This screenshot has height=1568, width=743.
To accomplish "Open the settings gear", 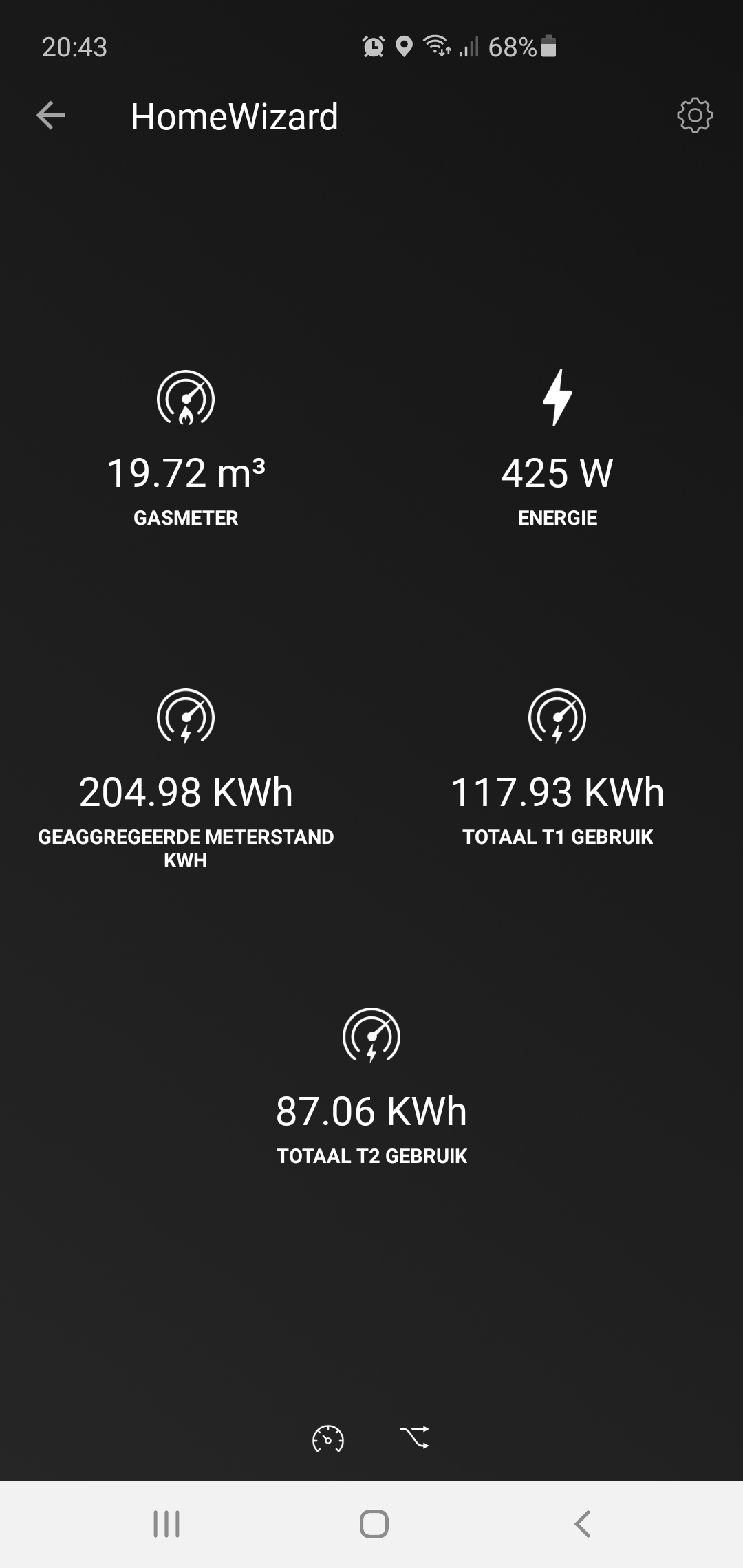I will point(694,116).
